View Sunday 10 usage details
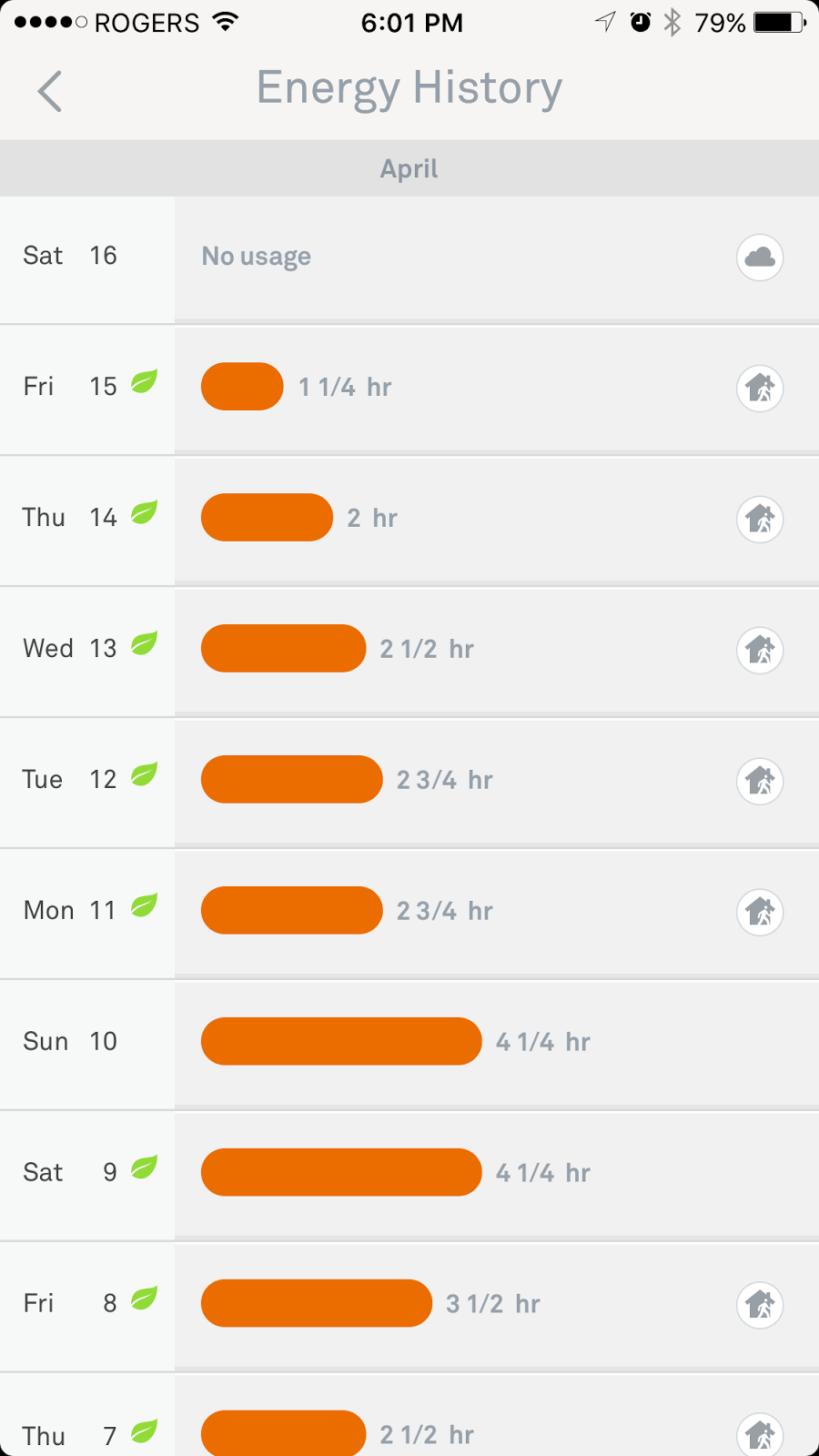 click(x=409, y=1045)
